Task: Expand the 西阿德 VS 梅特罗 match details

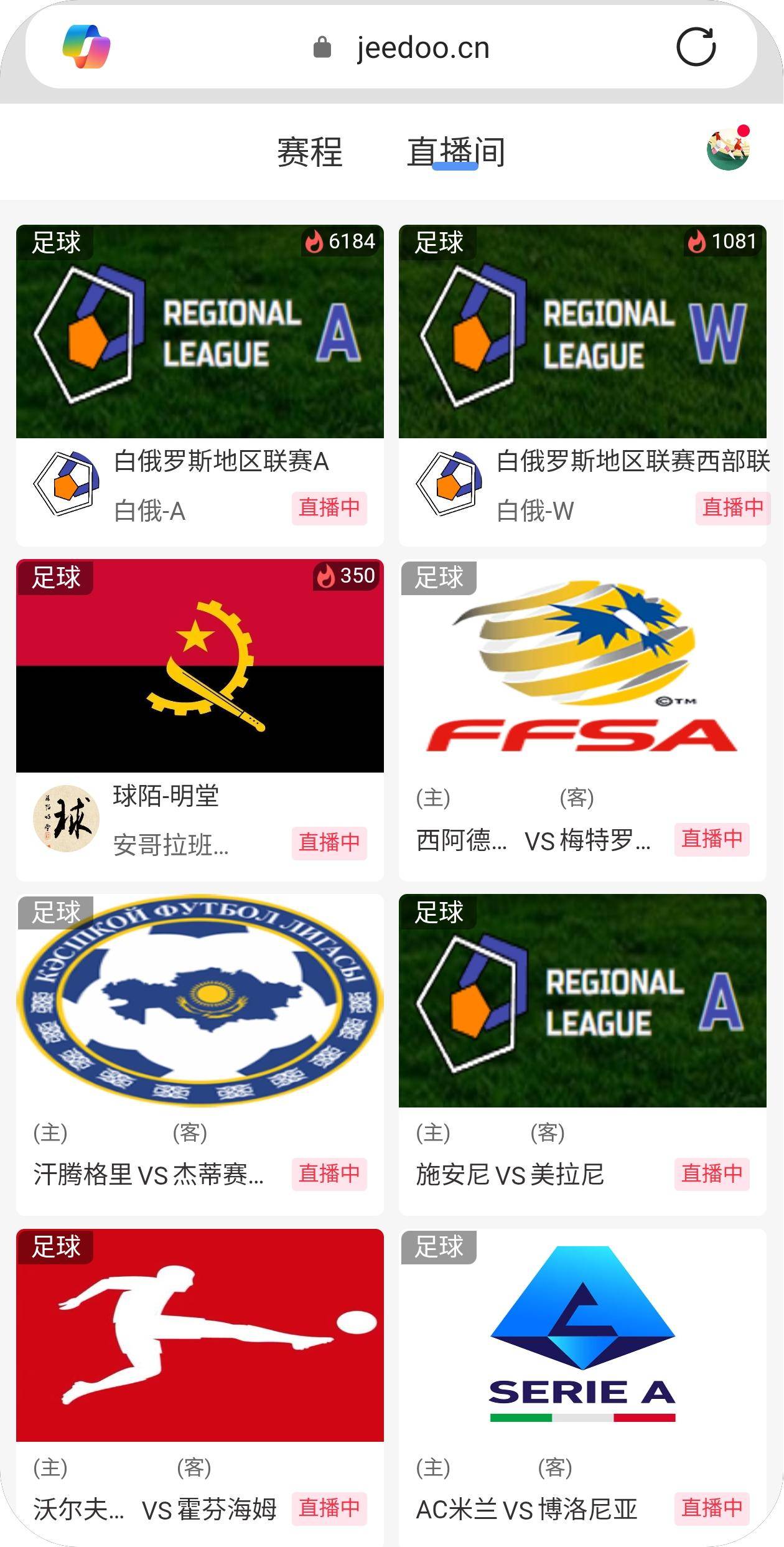Action: click(532, 840)
